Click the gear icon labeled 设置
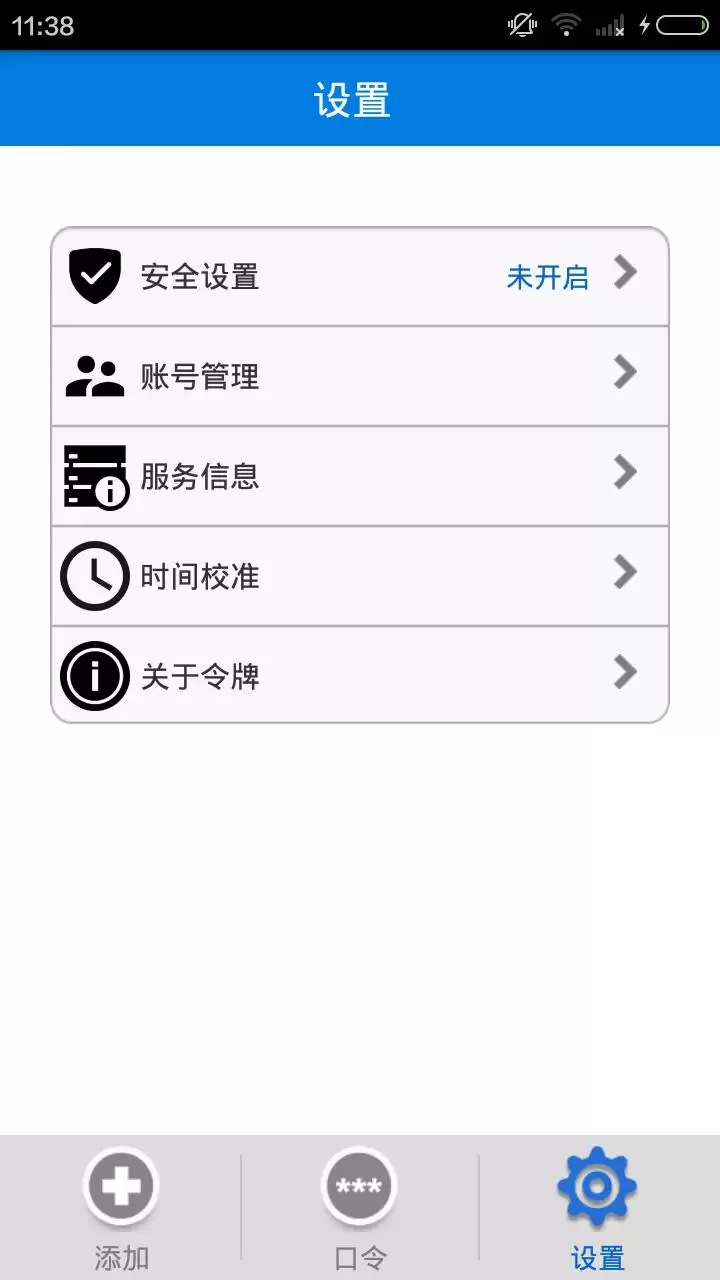The width and height of the screenshot is (720, 1280). pos(597,1185)
